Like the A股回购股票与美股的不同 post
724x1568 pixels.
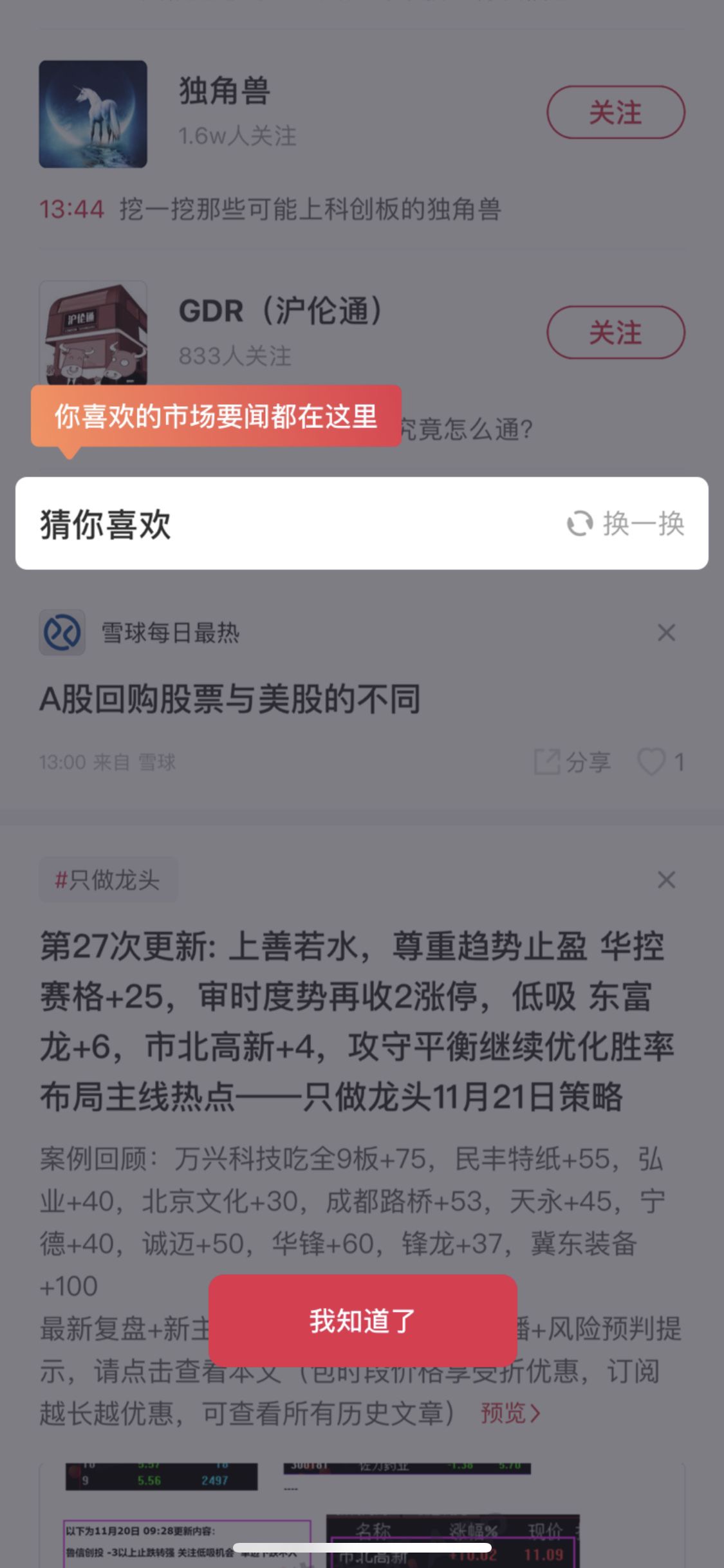pos(660,762)
